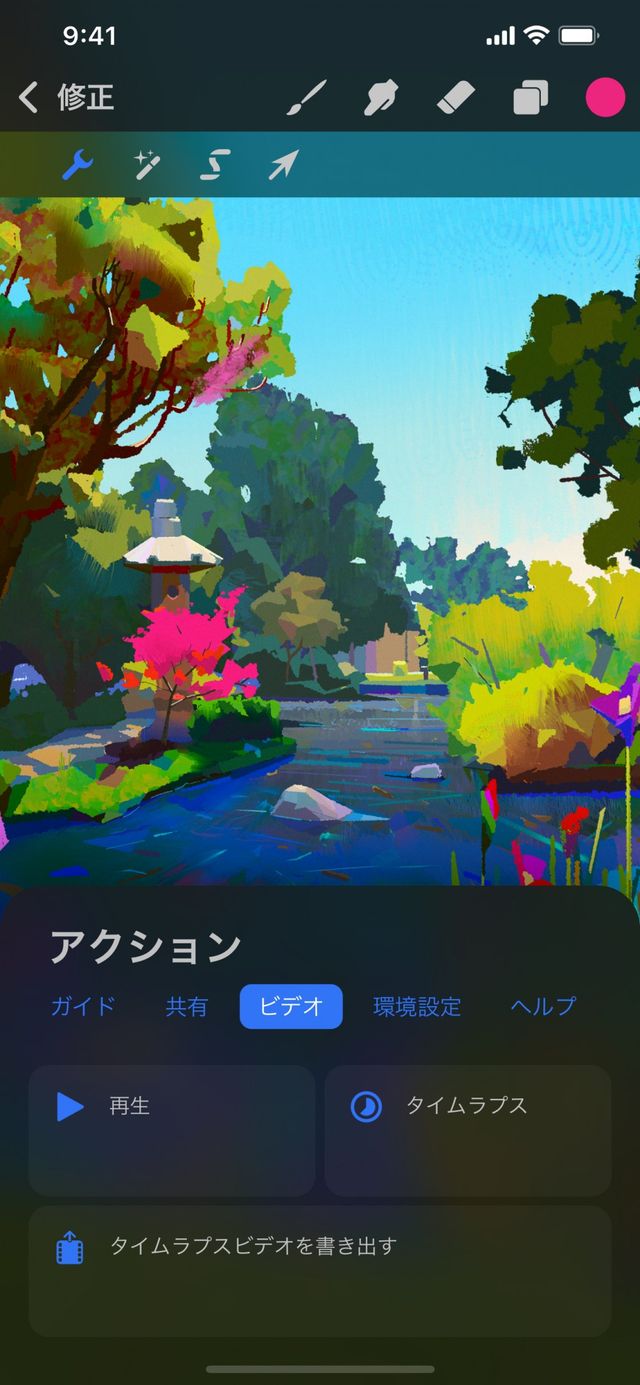Viewport: 640px width, 1385px height.
Task: Open the magic wand adjustments
Action: (147, 164)
